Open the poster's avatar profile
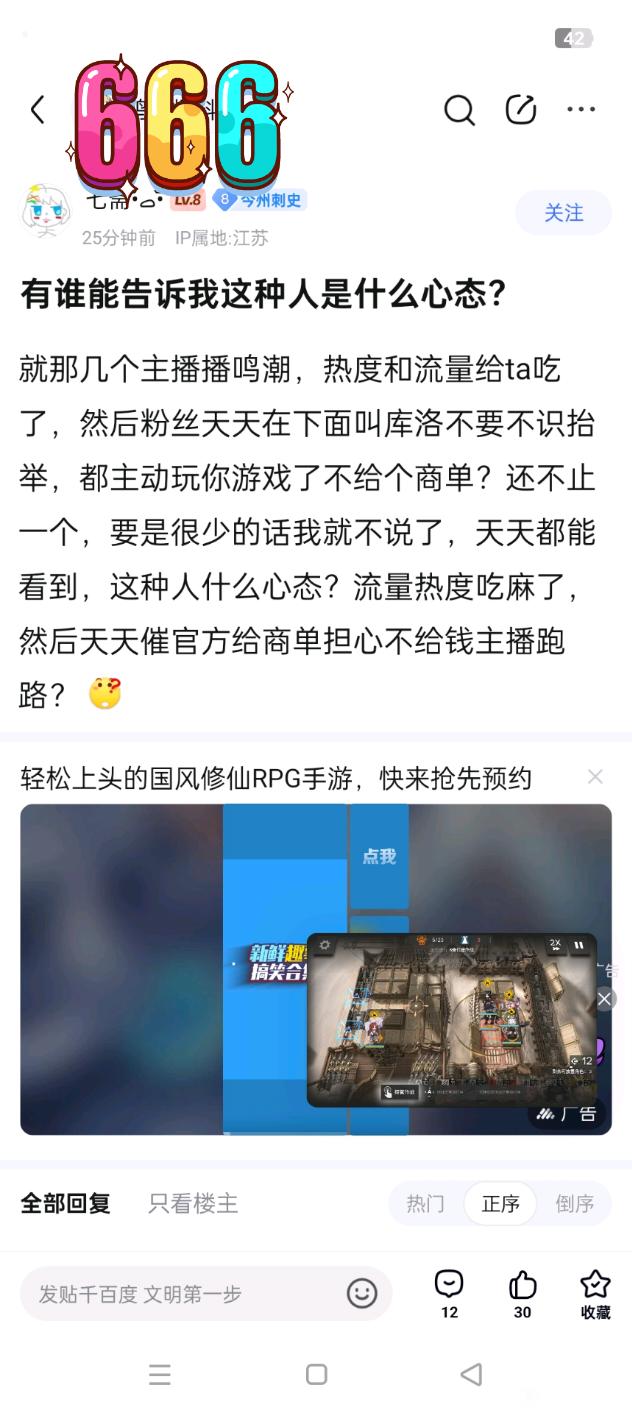Viewport: 632px width, 1413px height. (x=44, y=211)
